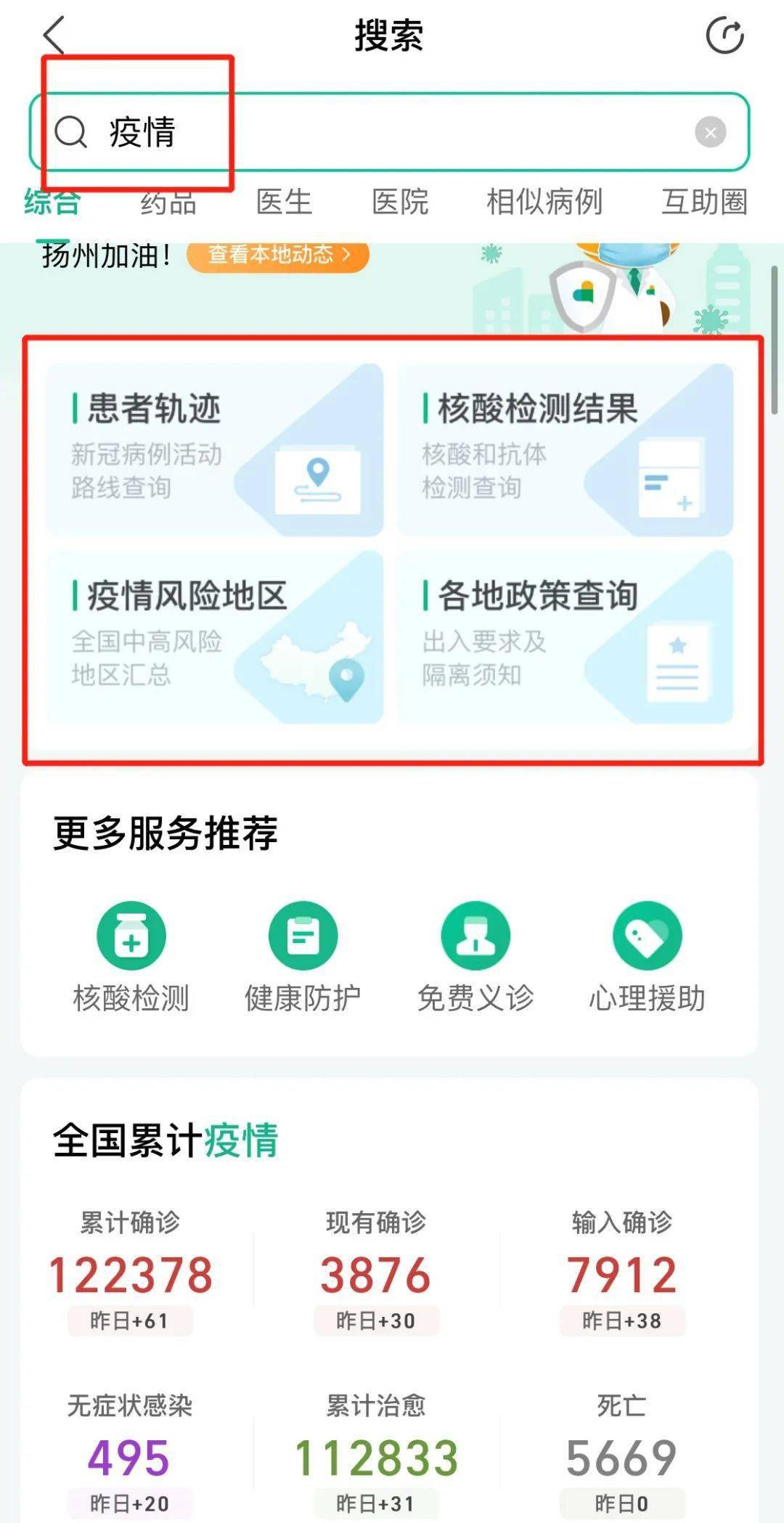
Task: Switch to the 药品 tab
Action: point(168,203)
